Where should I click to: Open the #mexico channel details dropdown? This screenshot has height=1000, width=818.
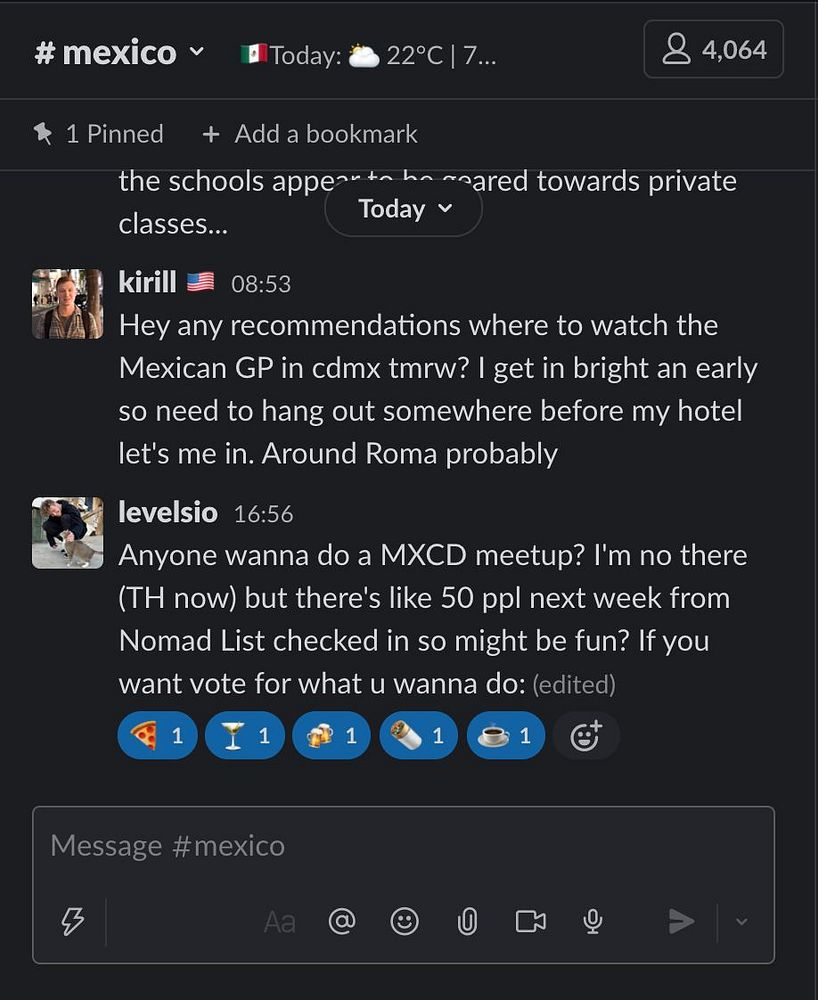click(x=120, y=52)
